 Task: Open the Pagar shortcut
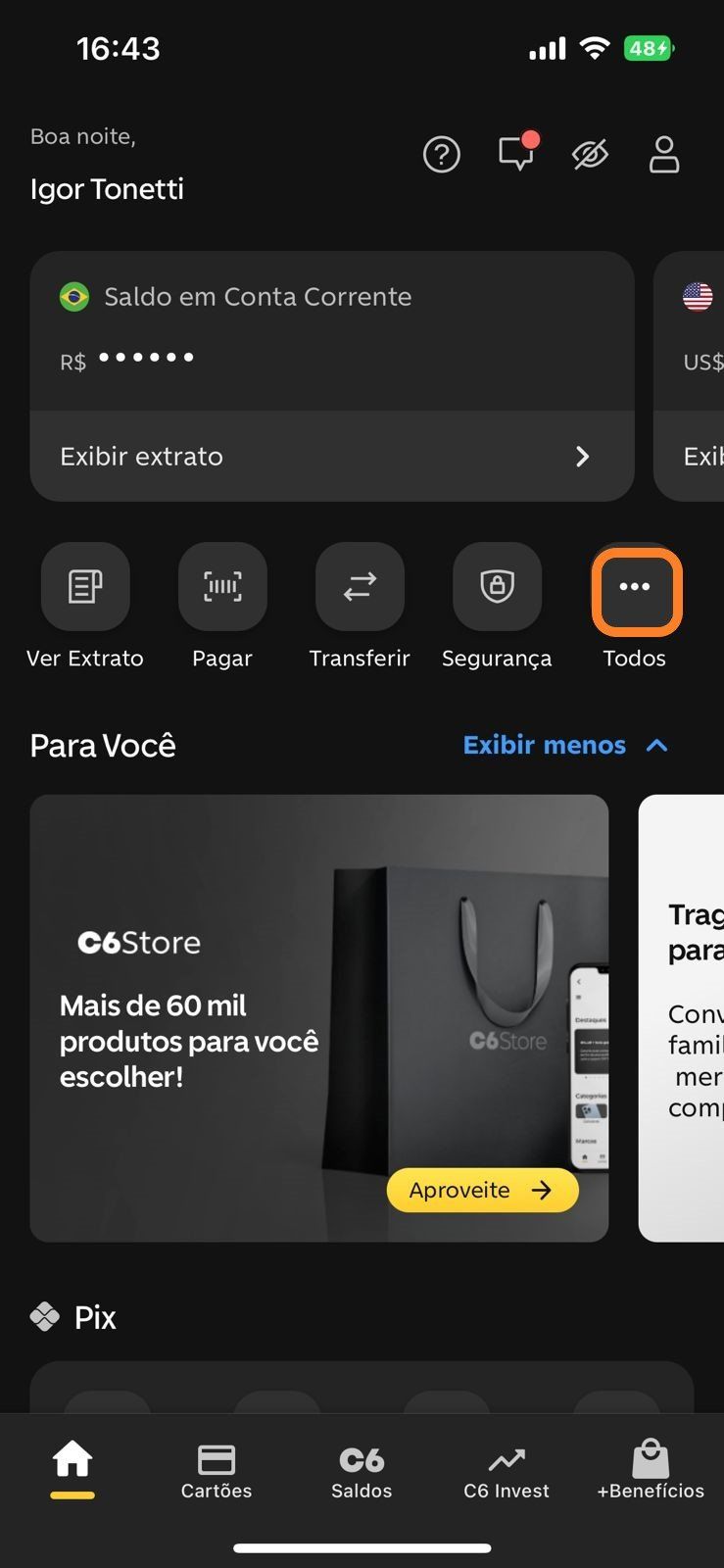[x=222, y=587]
